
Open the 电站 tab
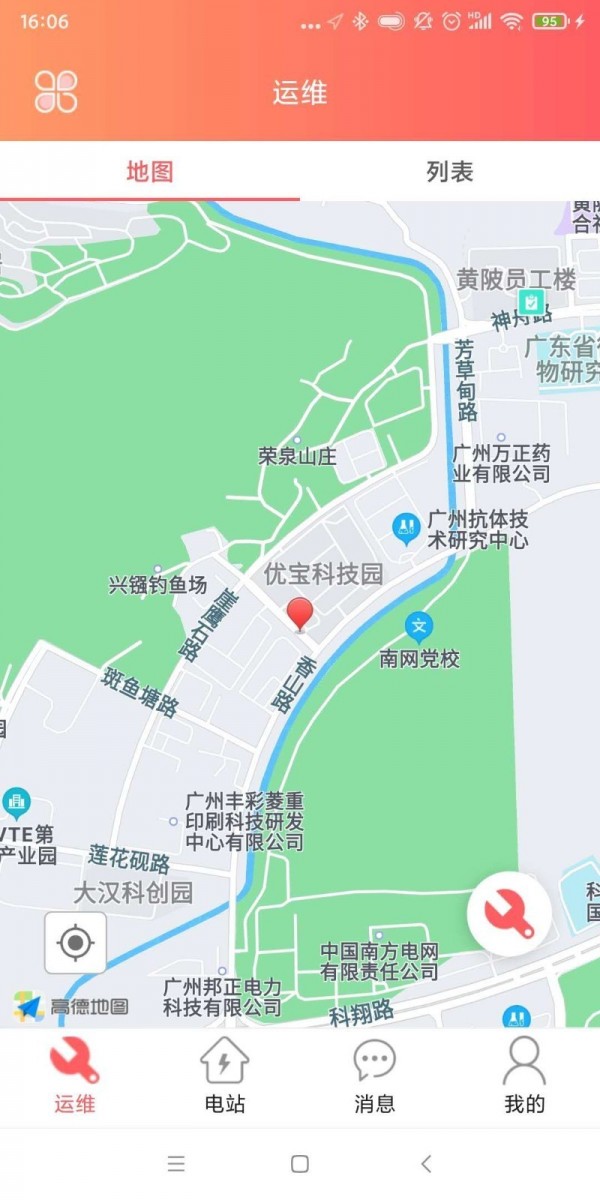(x=224, y=1076)
